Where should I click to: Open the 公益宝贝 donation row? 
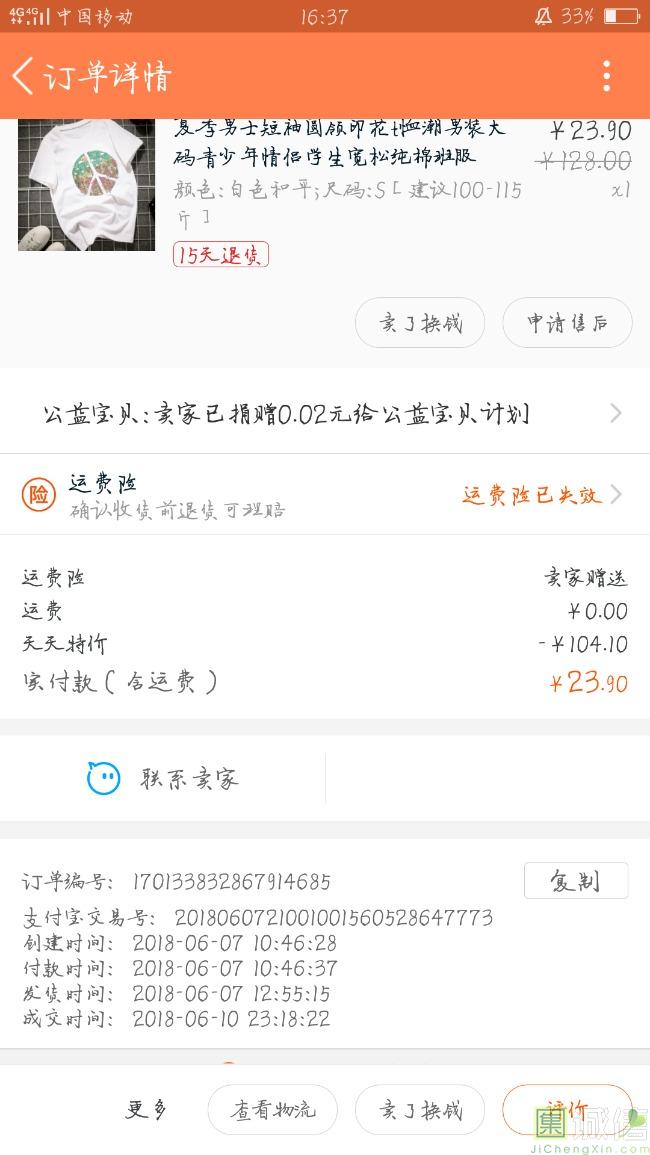[x=325, y=413]
